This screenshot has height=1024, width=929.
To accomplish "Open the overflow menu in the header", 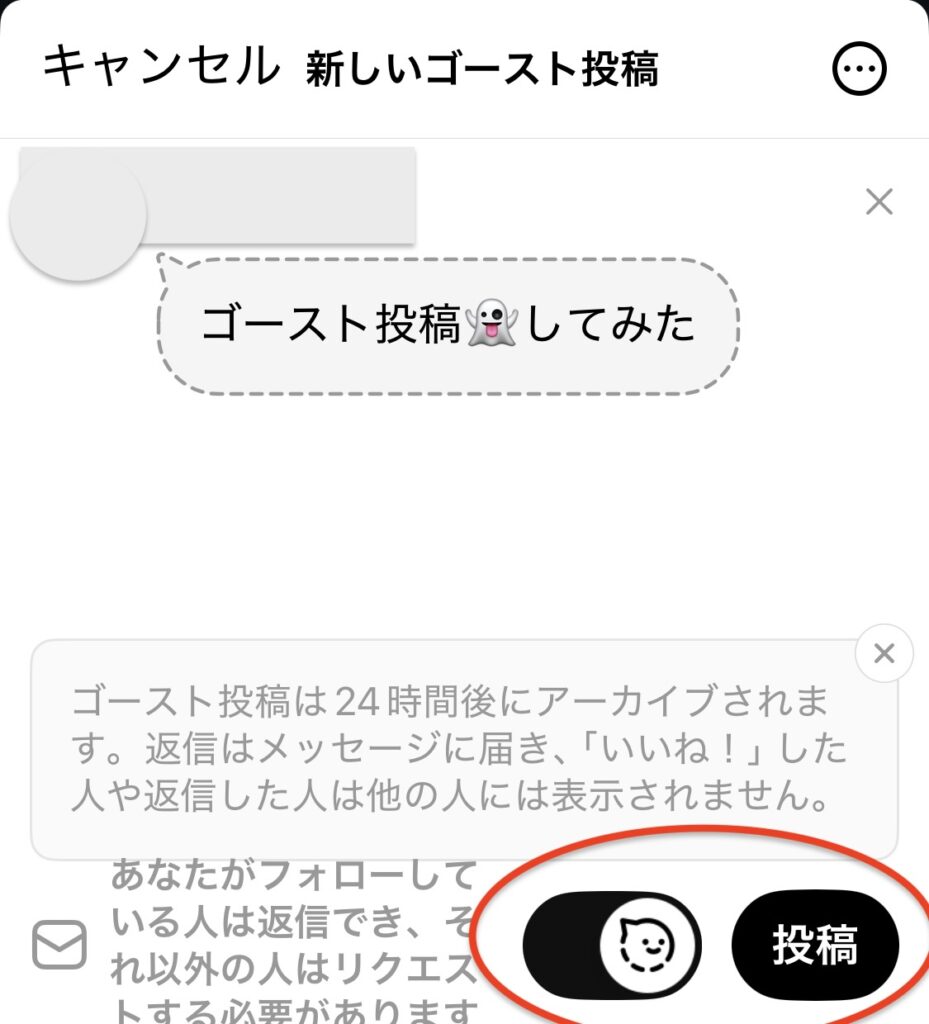I will 860,70.
